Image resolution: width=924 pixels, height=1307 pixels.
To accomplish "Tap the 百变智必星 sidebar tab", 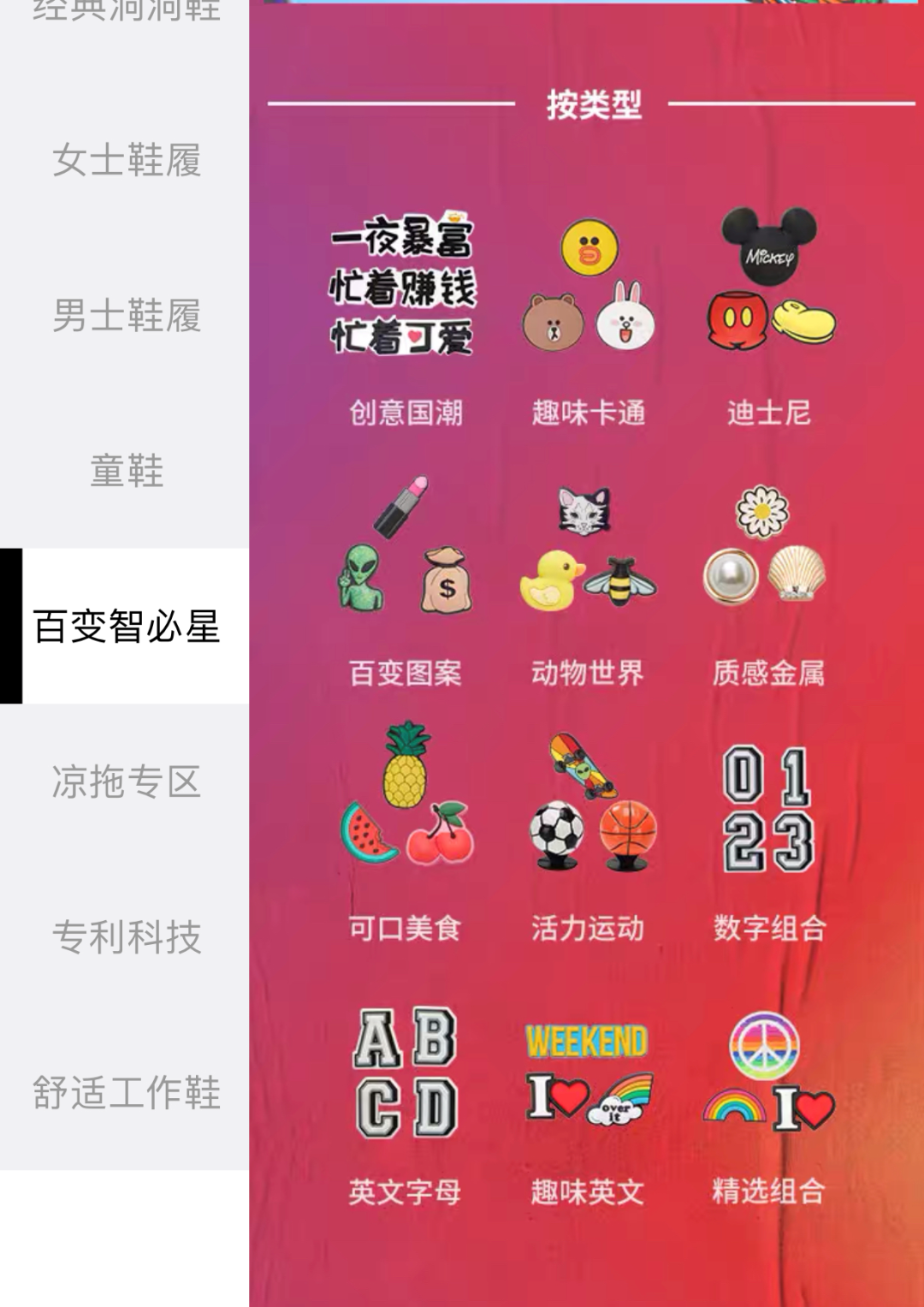I will 126,627.
